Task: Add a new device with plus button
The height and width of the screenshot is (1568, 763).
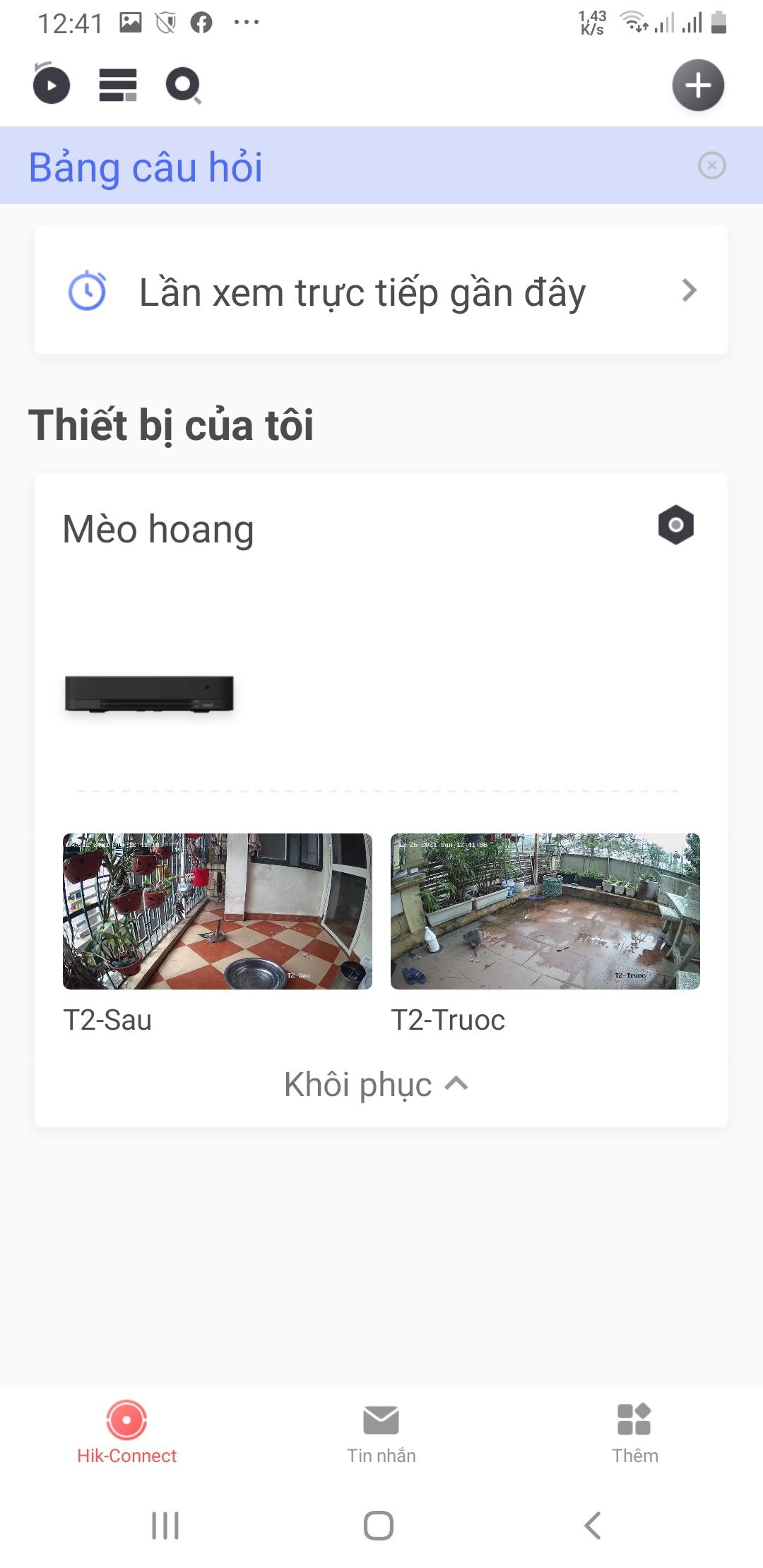Action: tap(698, 85)
